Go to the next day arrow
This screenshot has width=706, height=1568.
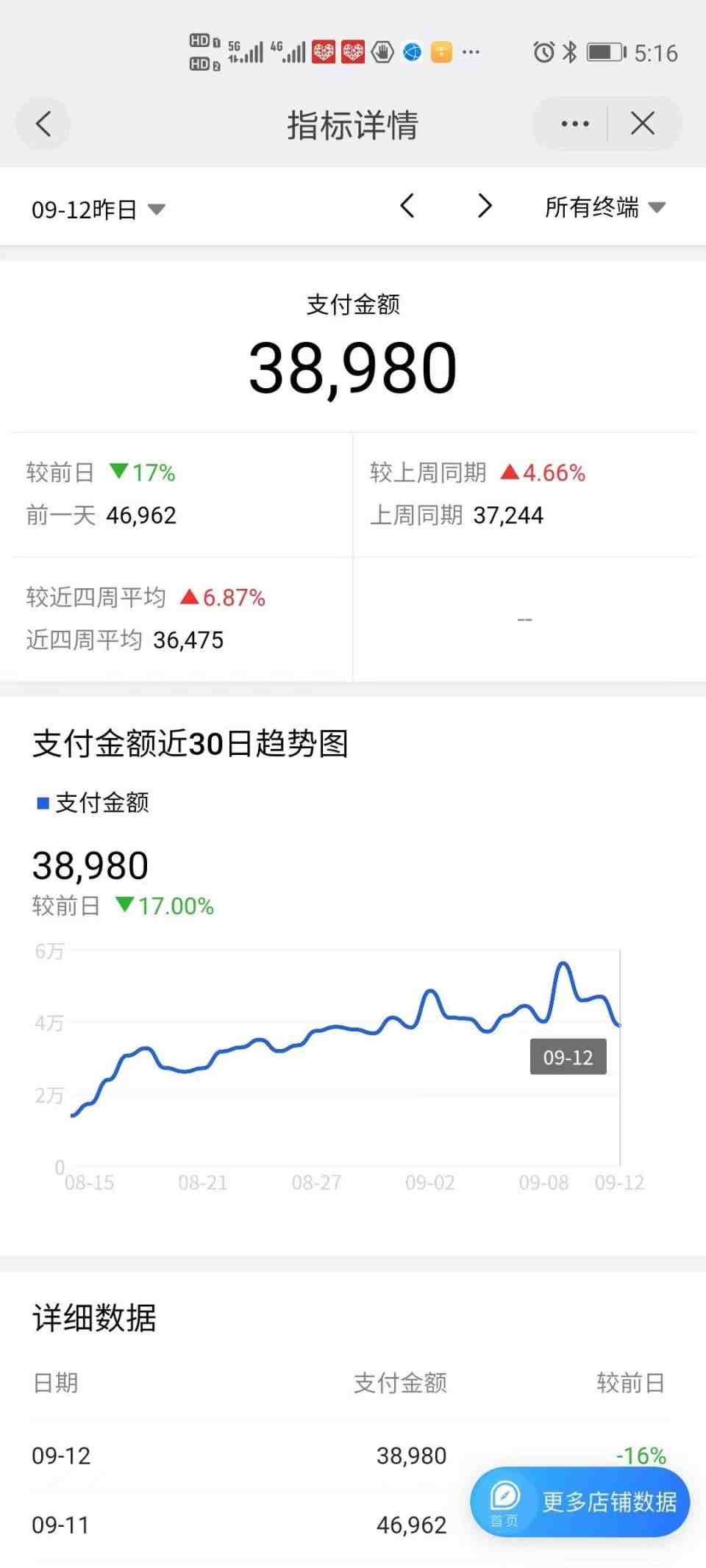click(x=485, y=206)
